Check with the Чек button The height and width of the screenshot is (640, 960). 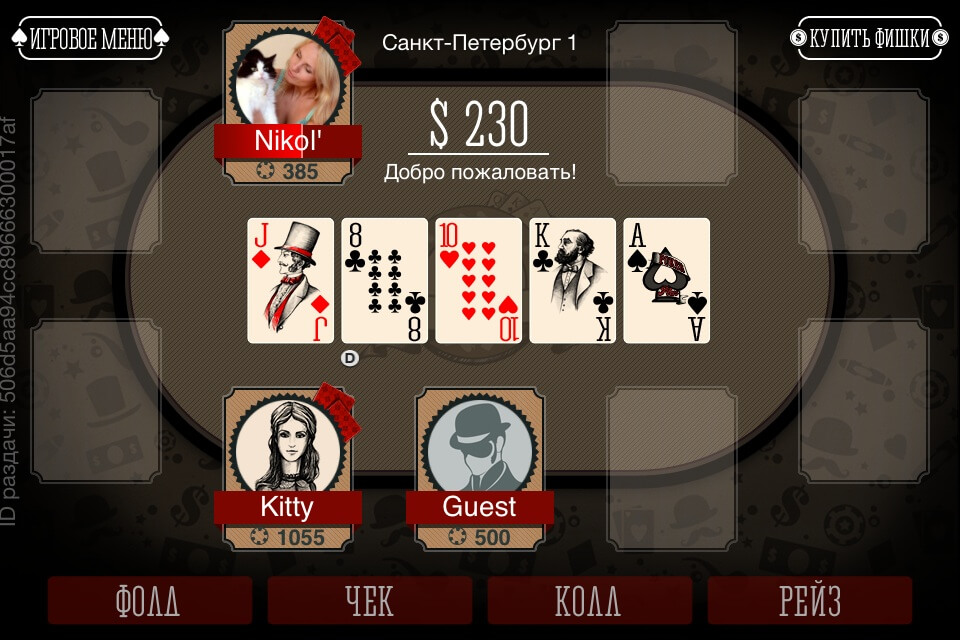coord(369,601)
